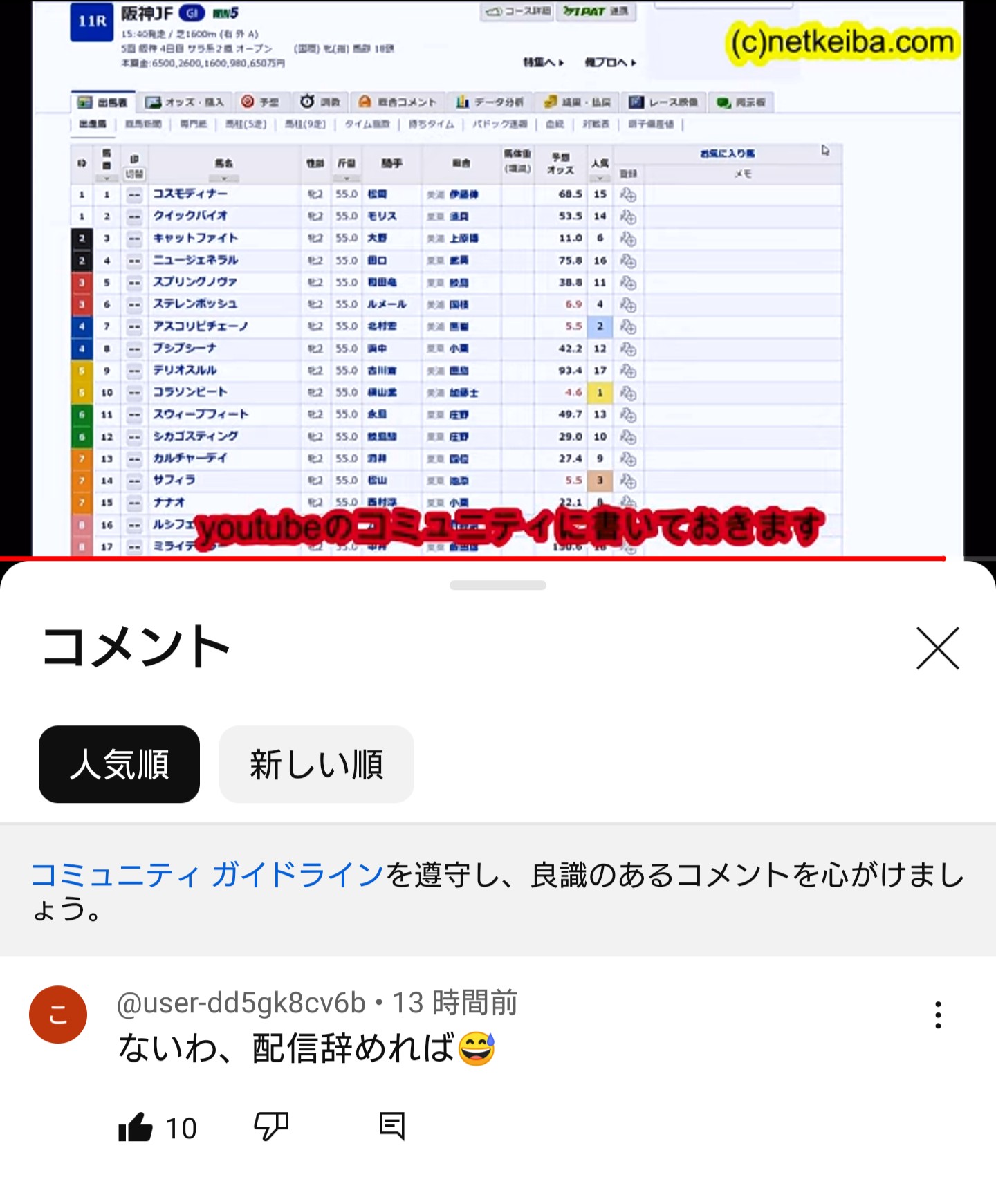View the profile avatar of @user-dd5gk8cv6b

click(58, 1015)
